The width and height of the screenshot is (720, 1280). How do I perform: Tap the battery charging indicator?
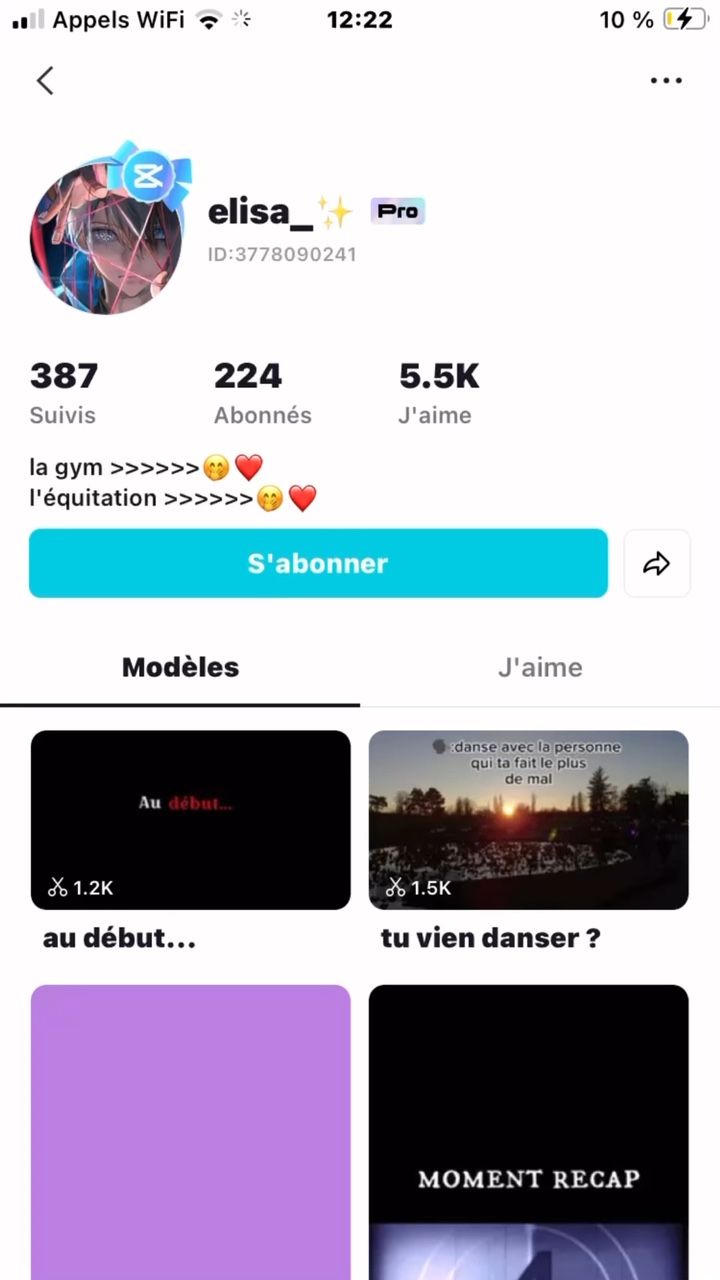684,19
